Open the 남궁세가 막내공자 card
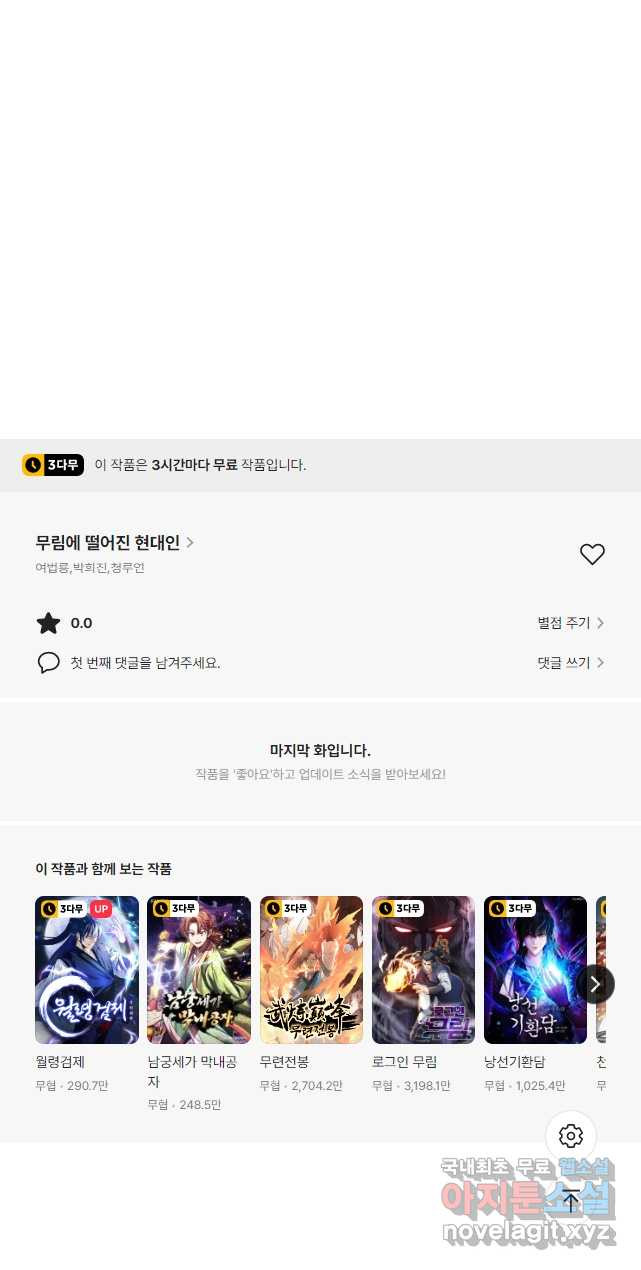The width and height of the screenshot is (641, 1270). (x=198, y=970)
